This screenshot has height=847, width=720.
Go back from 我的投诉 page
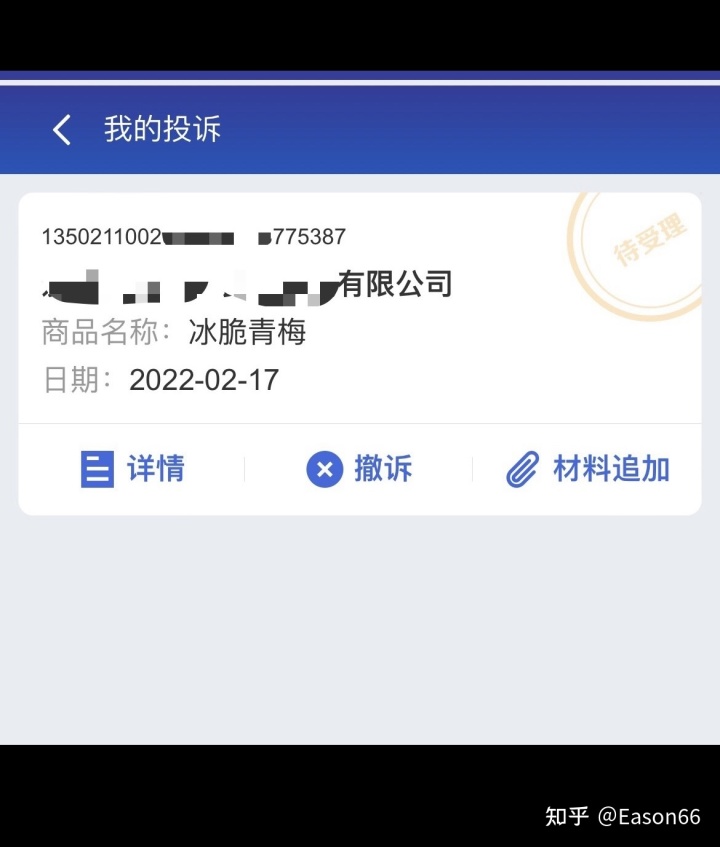click(x=62, y=130)
